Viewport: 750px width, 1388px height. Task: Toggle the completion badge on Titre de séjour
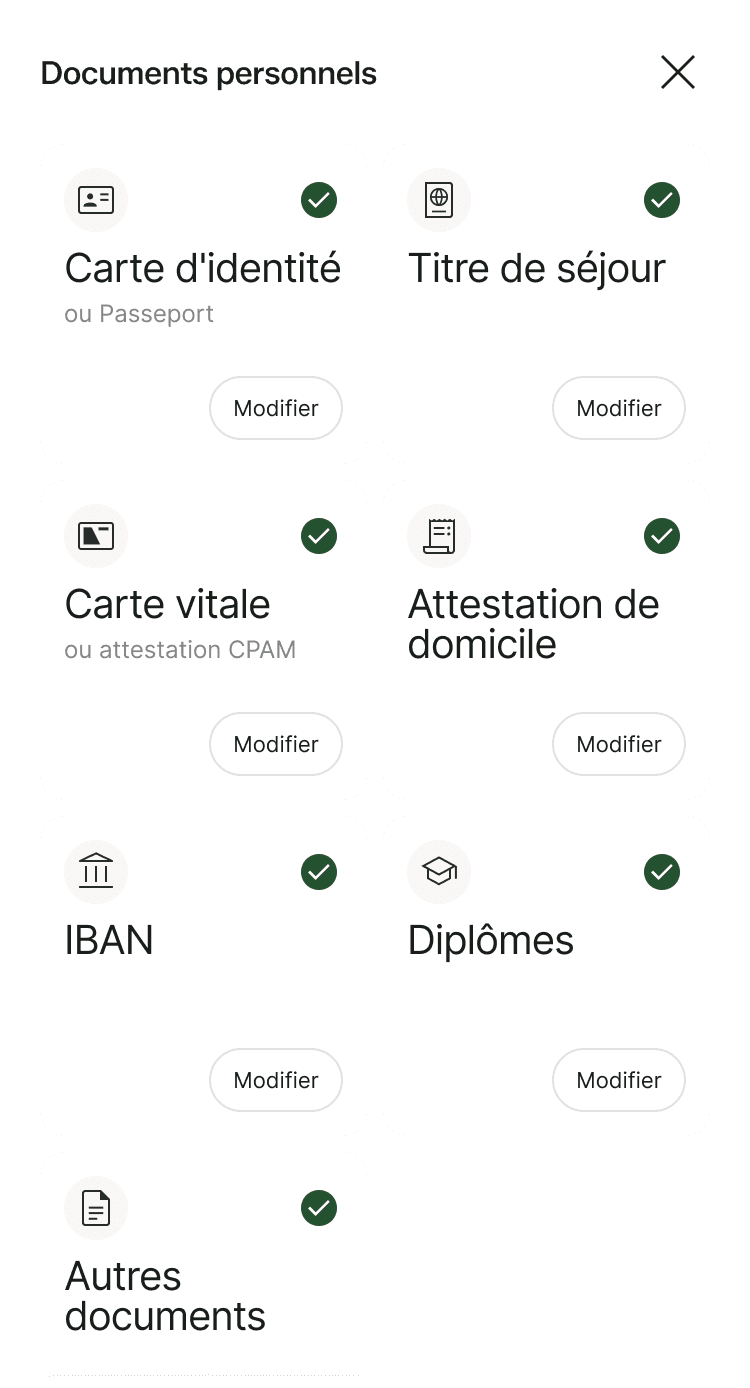[662, 200]
